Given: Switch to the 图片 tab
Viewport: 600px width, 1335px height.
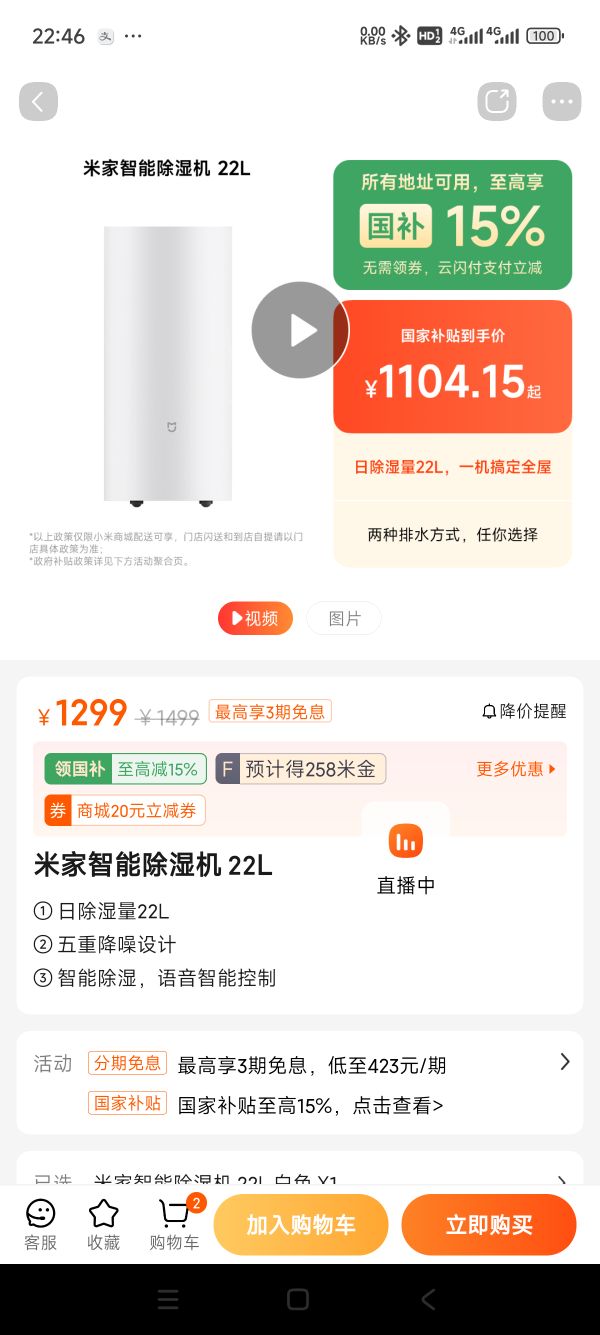Looking at the screenshot, I should click(x=344, y=618).
